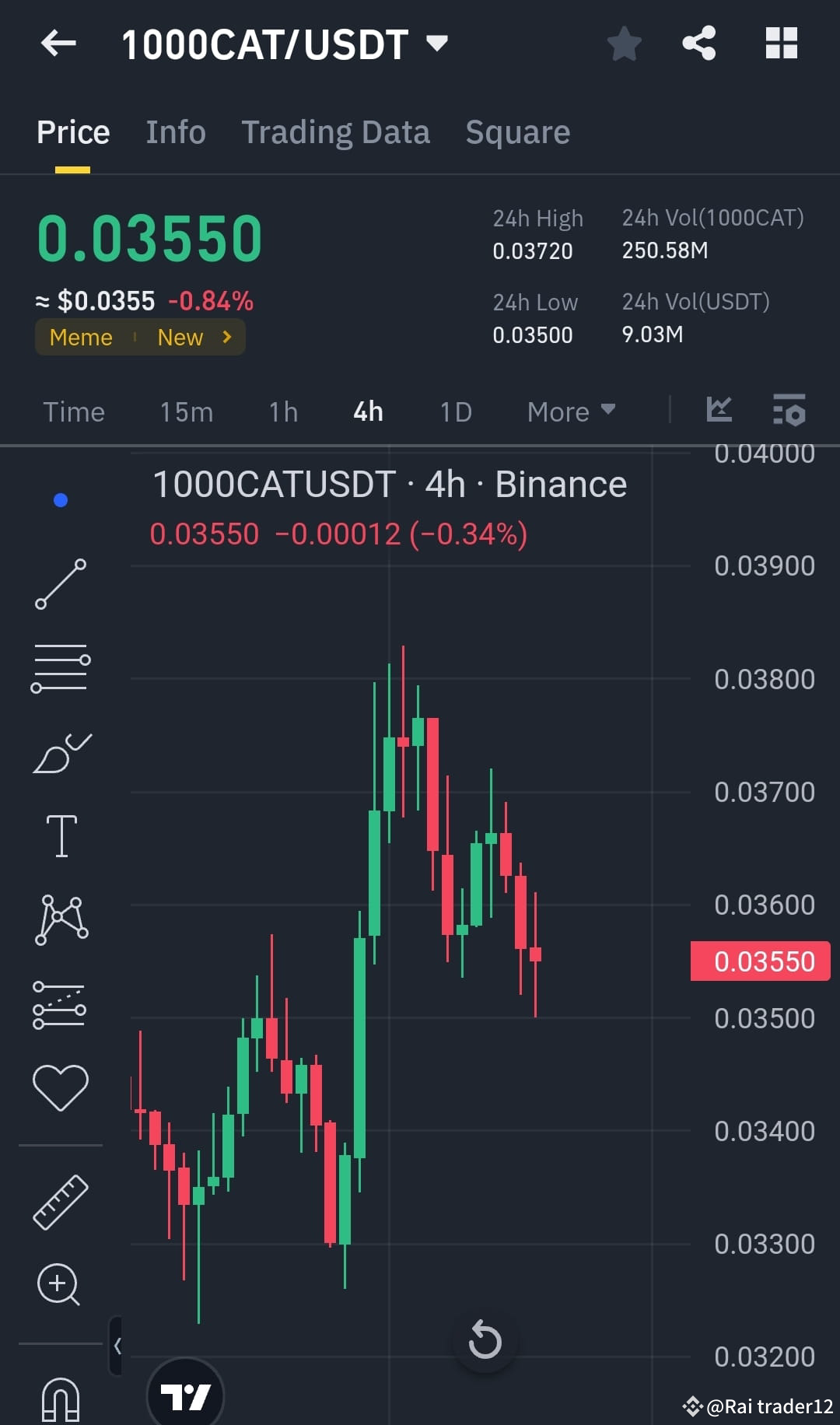Switch to the Trading Data tab

point(336,131)
